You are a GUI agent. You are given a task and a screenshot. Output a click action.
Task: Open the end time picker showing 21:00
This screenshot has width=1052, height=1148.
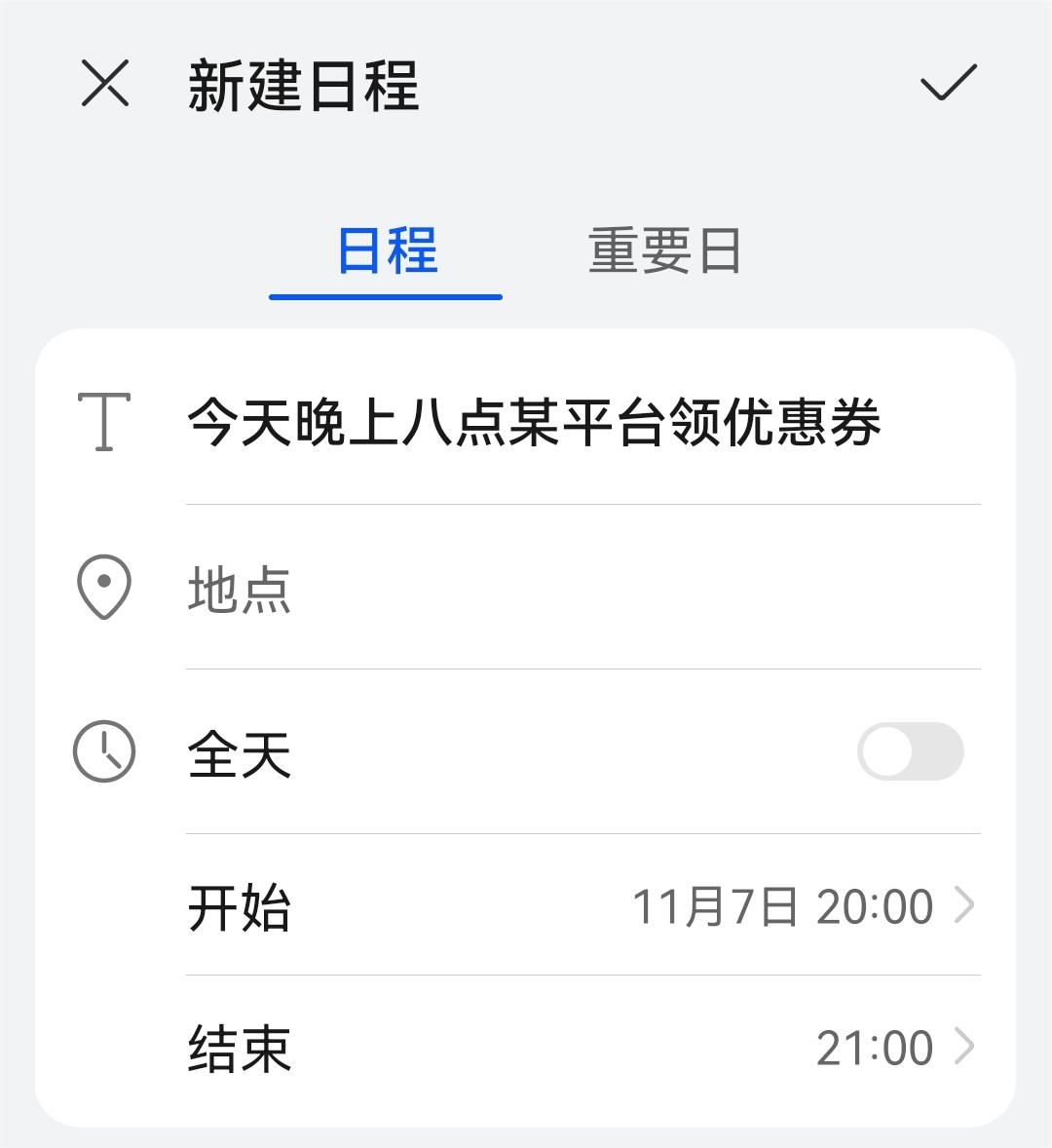tap(875, 1047)
